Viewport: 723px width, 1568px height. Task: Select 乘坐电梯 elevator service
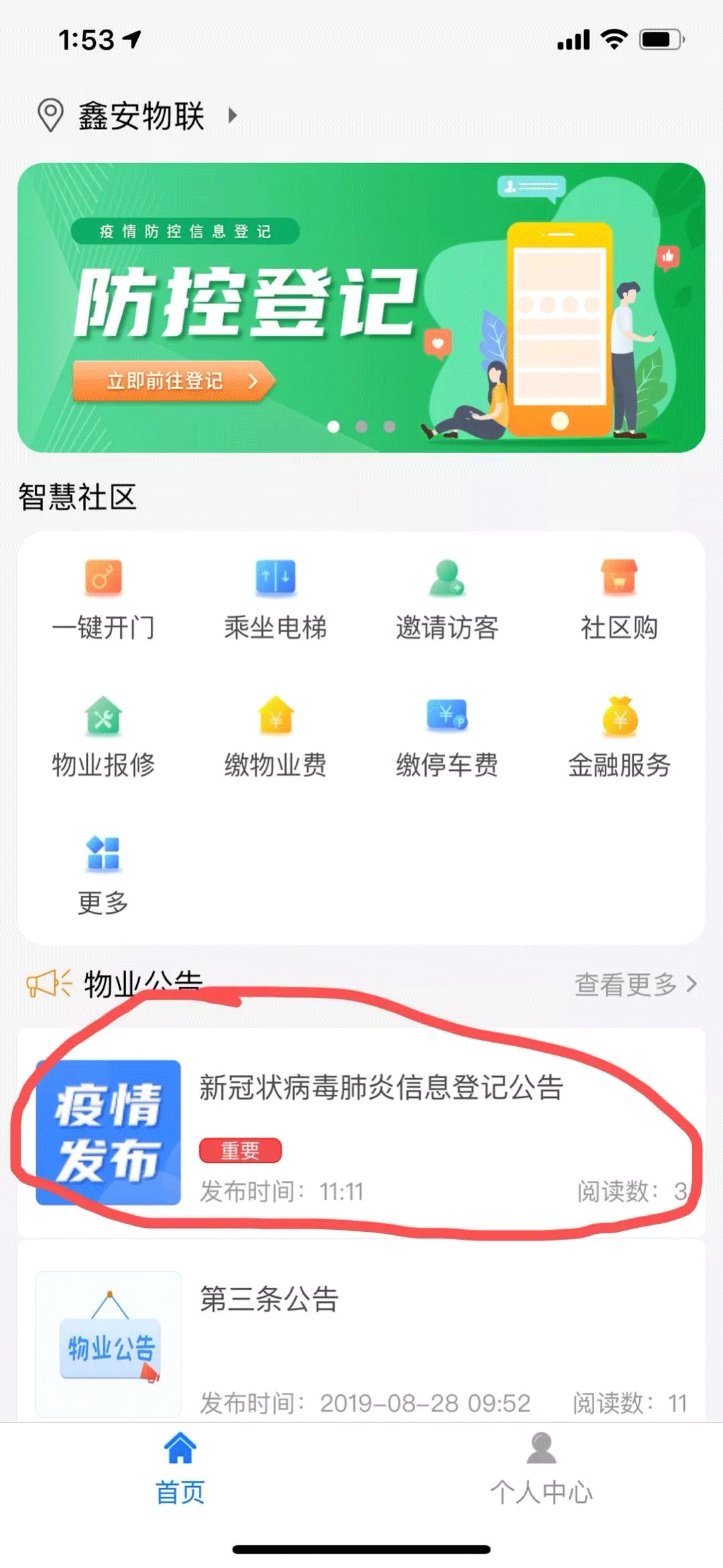pos(275,598)
